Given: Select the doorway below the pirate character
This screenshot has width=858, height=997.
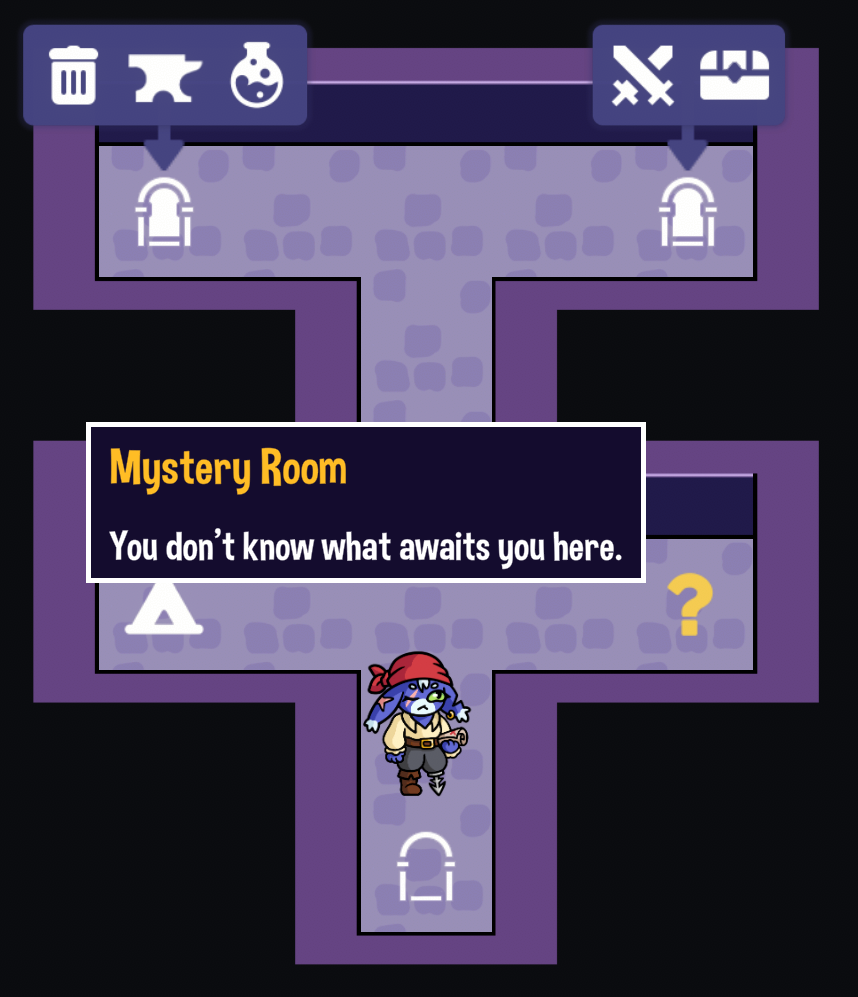Looking at the screenshot, I should point(426,867).
